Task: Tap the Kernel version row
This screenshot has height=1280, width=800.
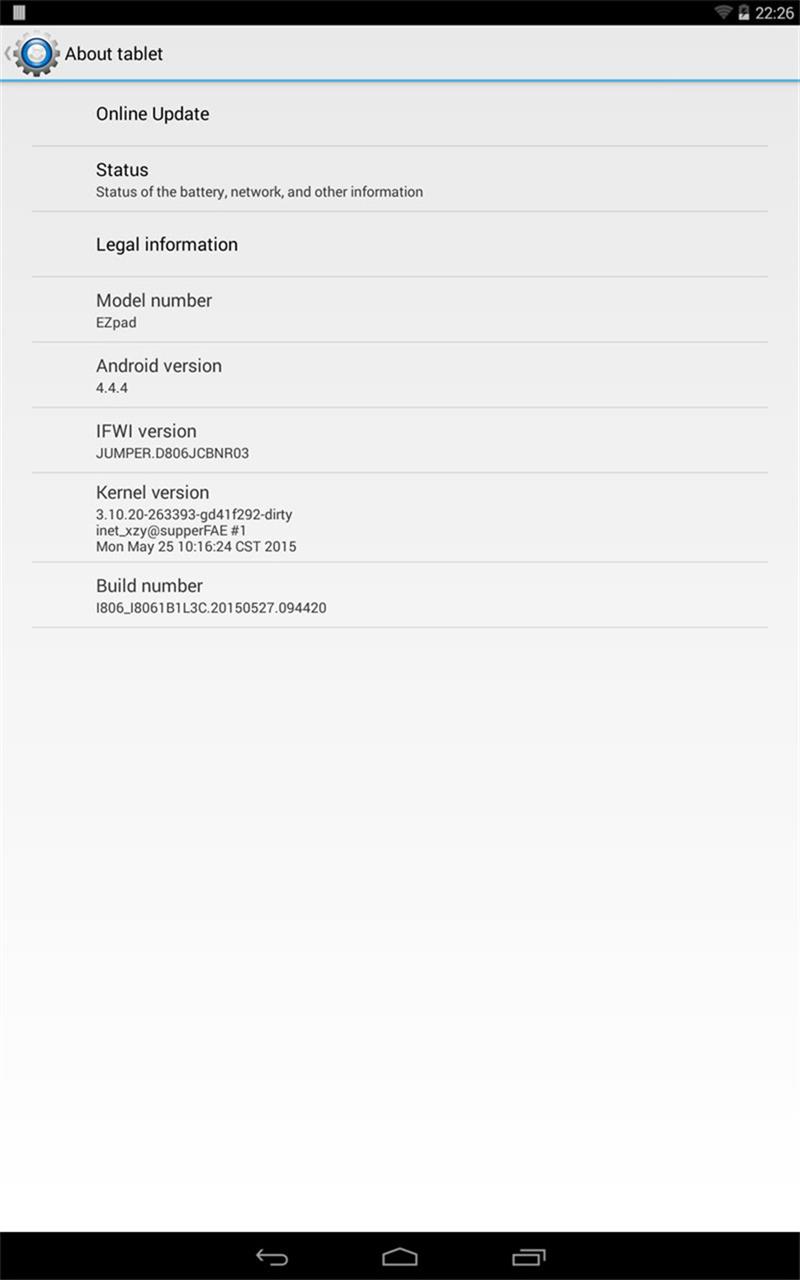Action: pyautogui.click(x=400, y=518)
